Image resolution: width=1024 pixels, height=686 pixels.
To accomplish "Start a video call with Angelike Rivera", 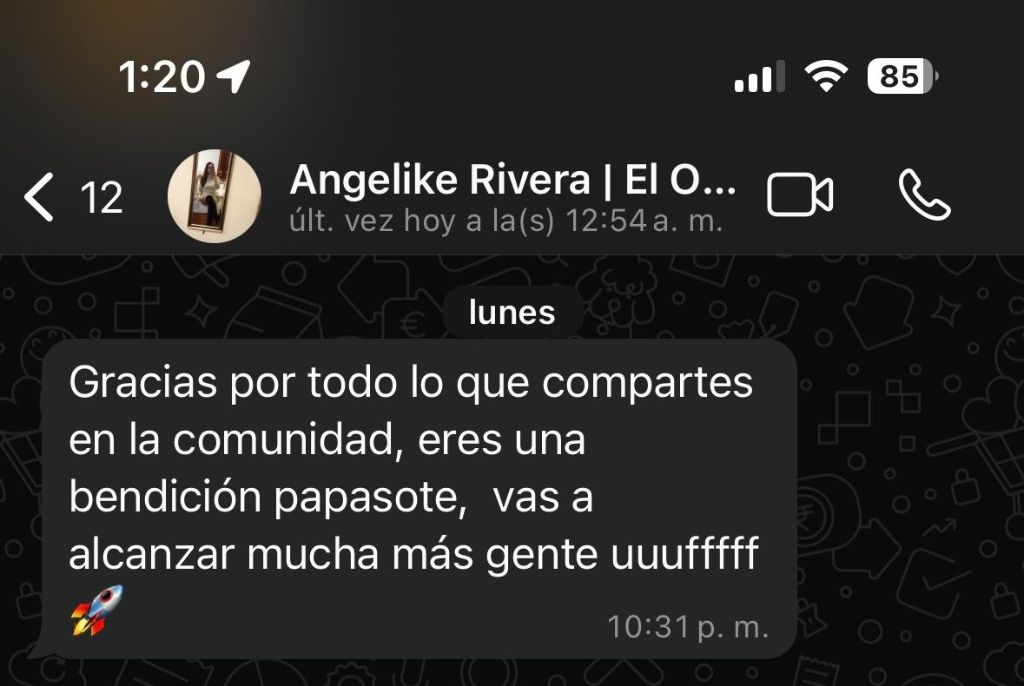I will click(799, 196).
